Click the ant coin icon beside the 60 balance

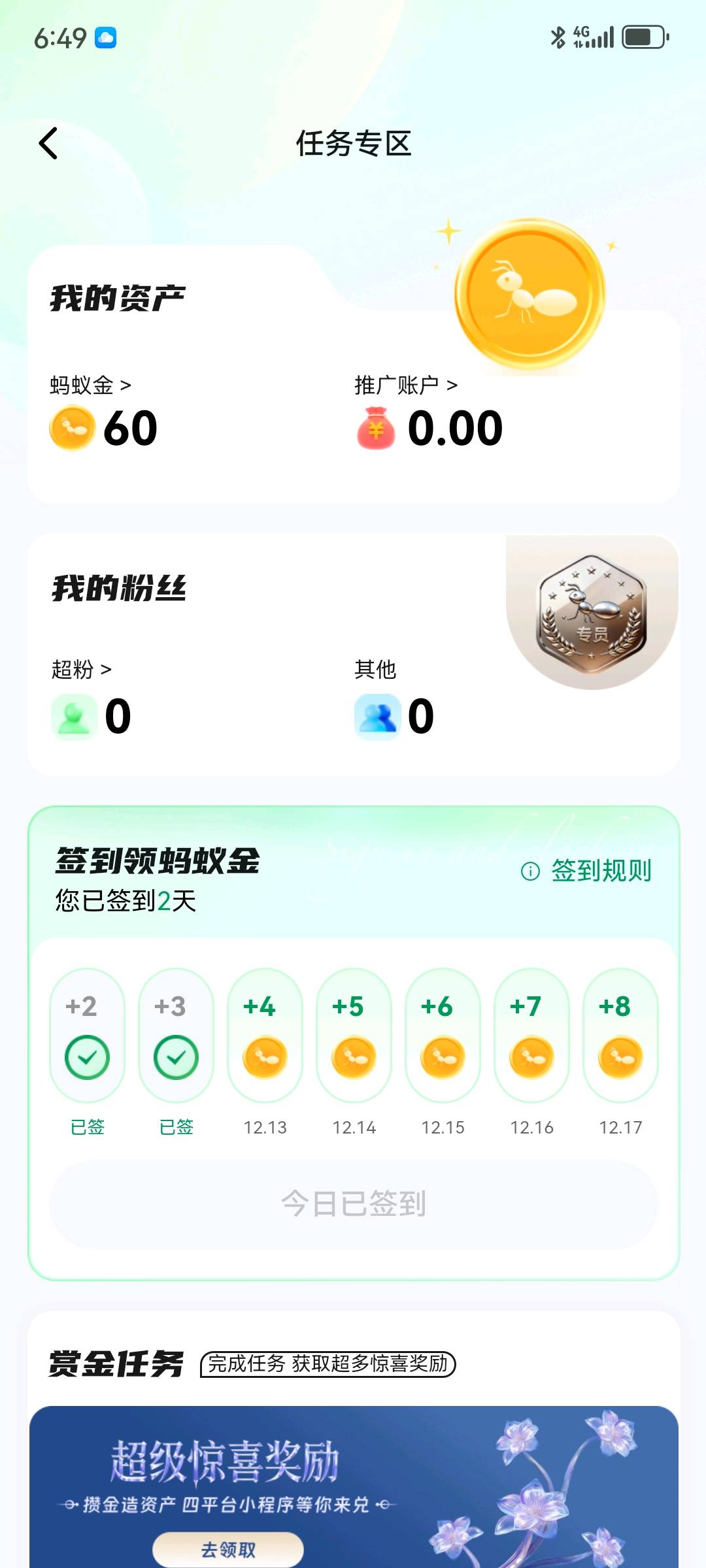click(72, 428)
